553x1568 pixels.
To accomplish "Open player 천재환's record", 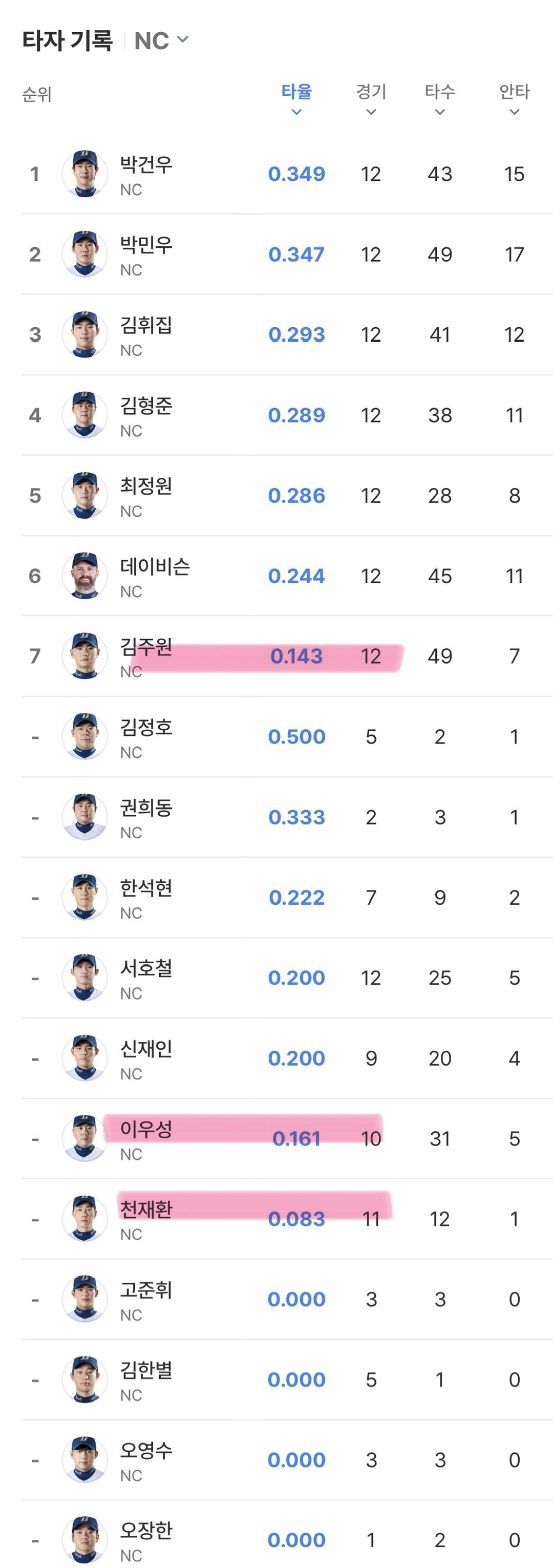I will (287, 1219).
